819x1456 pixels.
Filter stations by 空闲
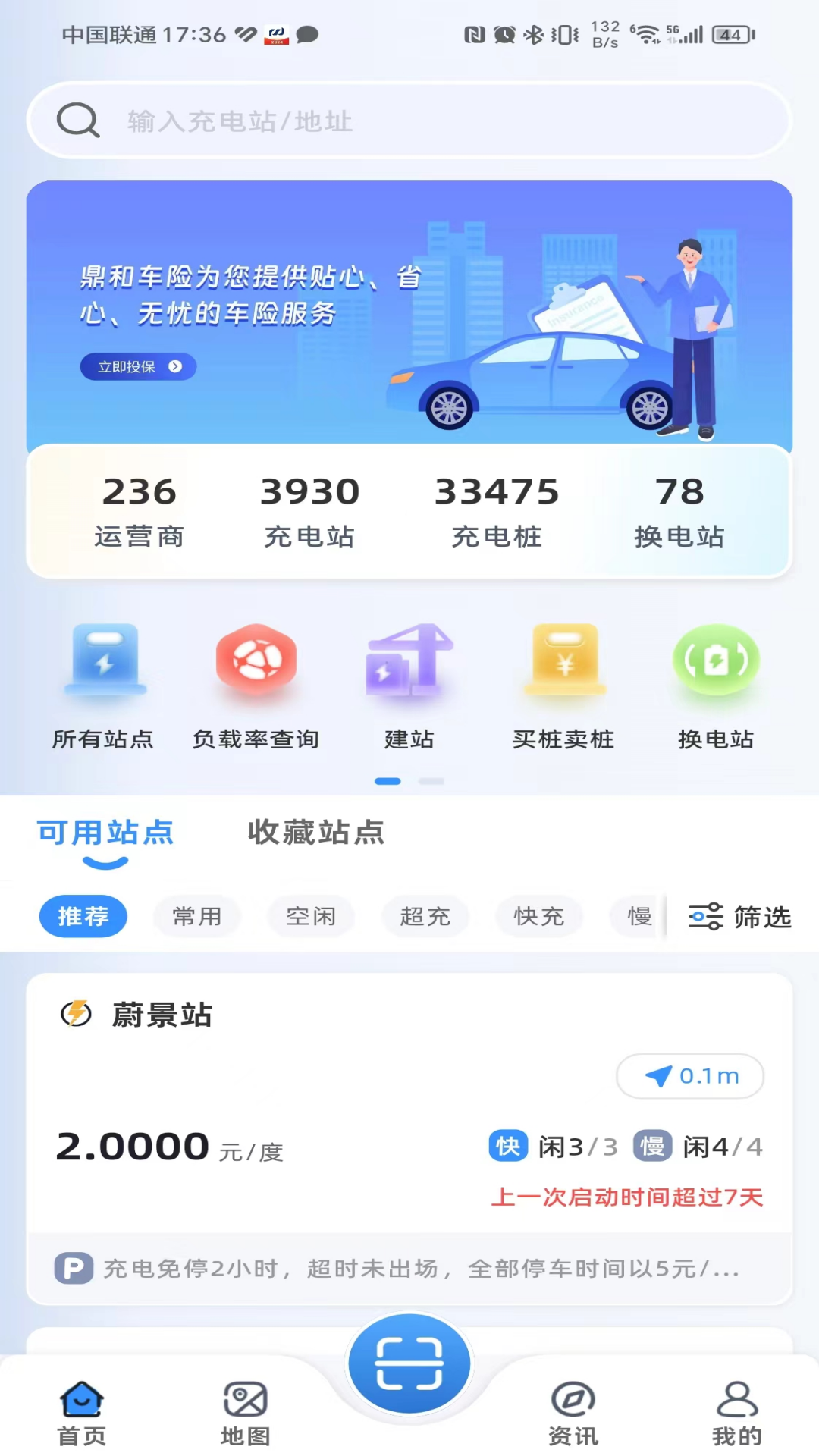coord(311,916)
